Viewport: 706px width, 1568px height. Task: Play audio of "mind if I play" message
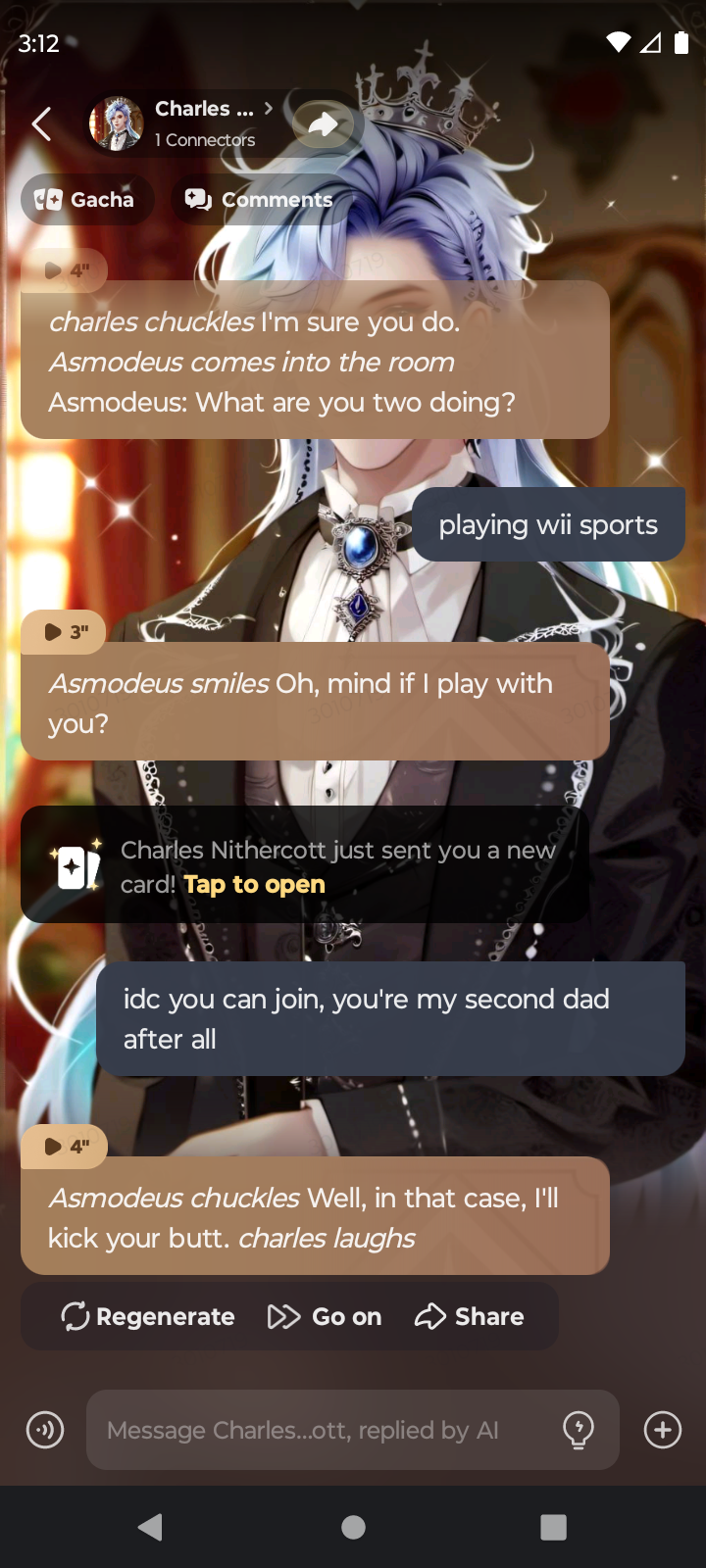[65, 632]
